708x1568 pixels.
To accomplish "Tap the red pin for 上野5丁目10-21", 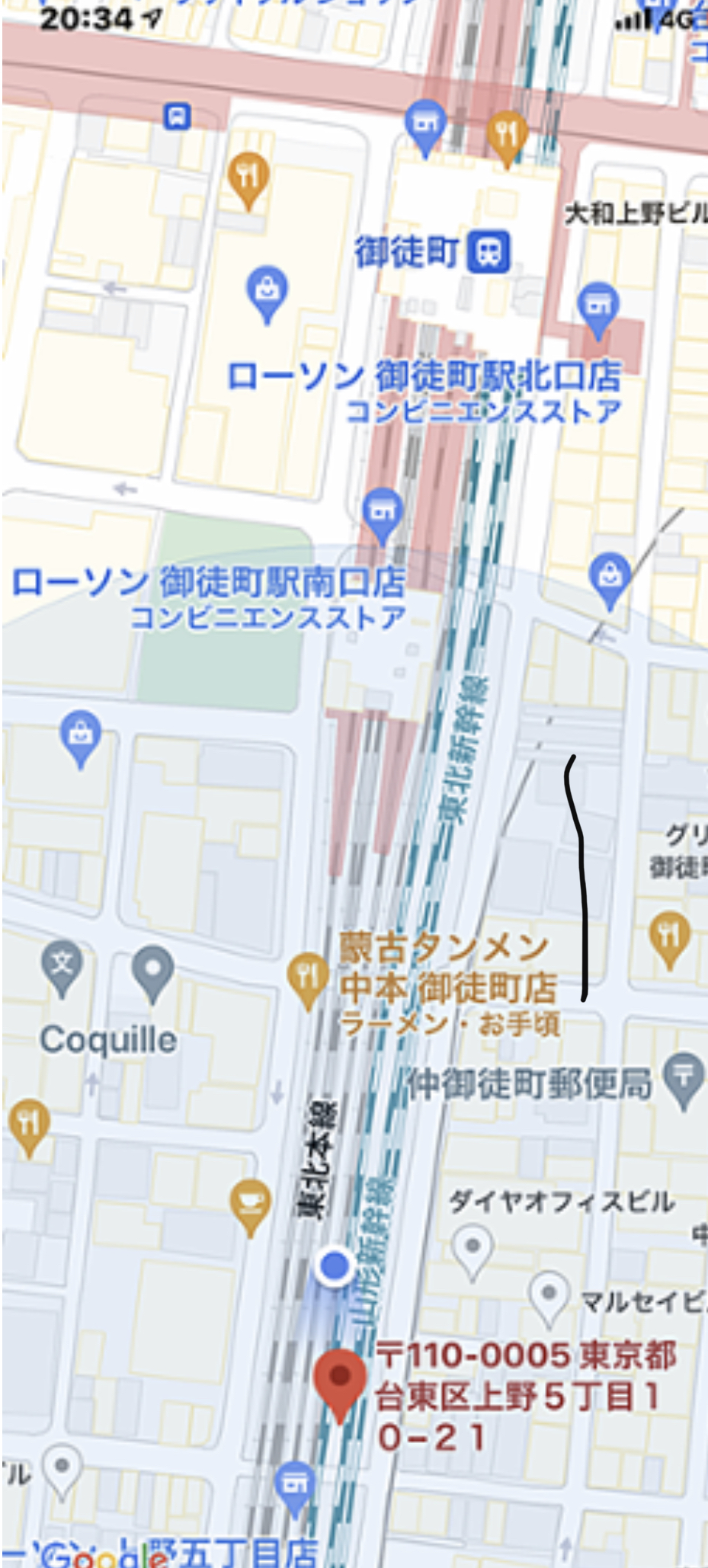I will click(340, 1381).
